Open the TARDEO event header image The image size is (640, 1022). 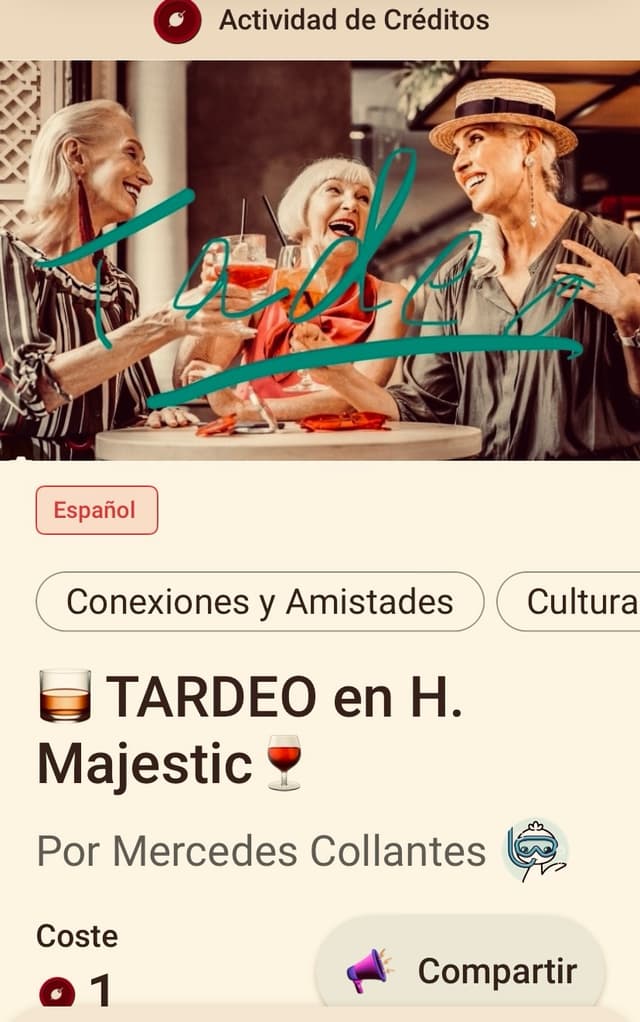point(320,260)
